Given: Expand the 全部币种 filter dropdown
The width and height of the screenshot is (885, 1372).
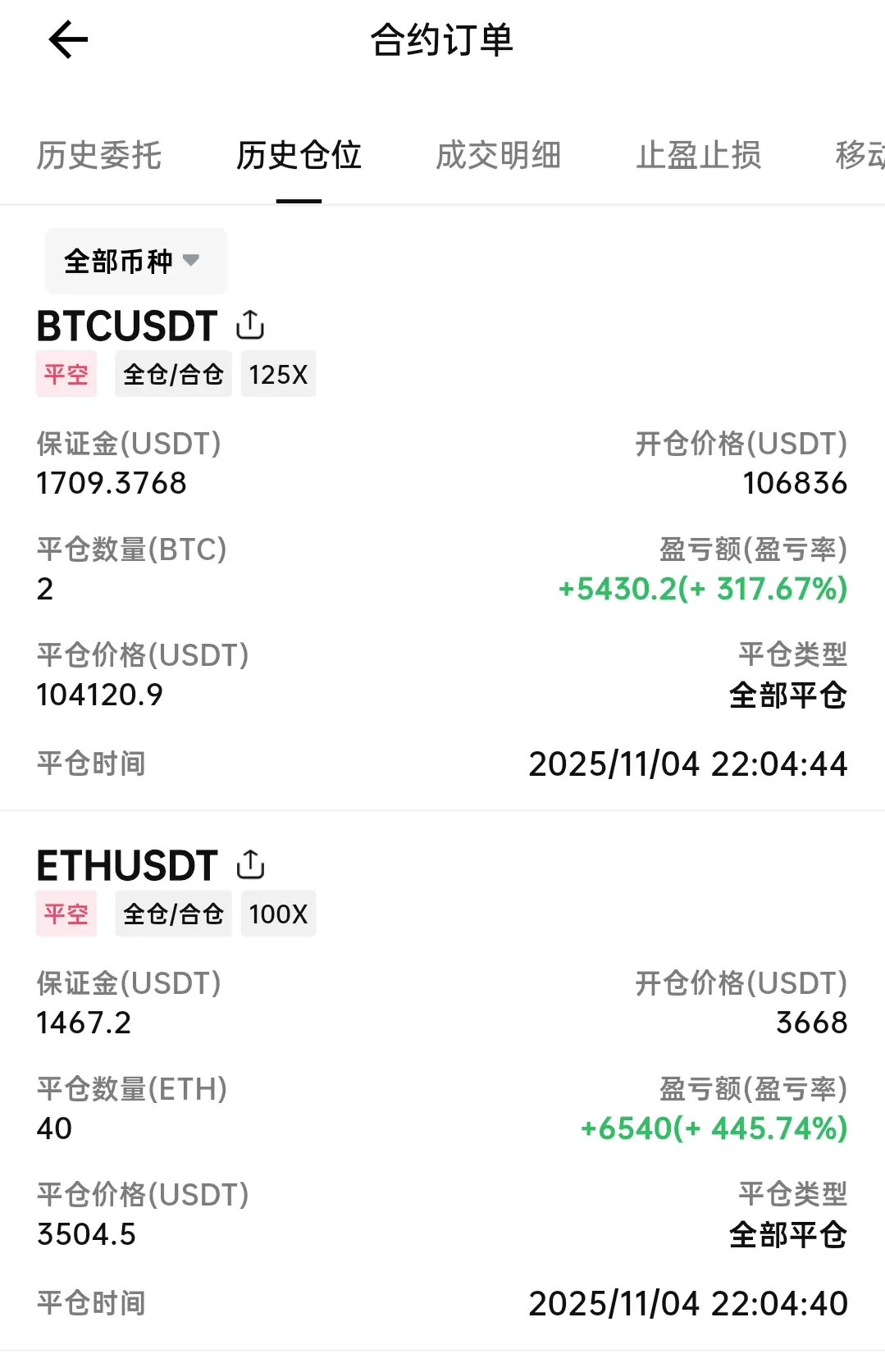Looking at the screenshot, I should pos(135,261).
